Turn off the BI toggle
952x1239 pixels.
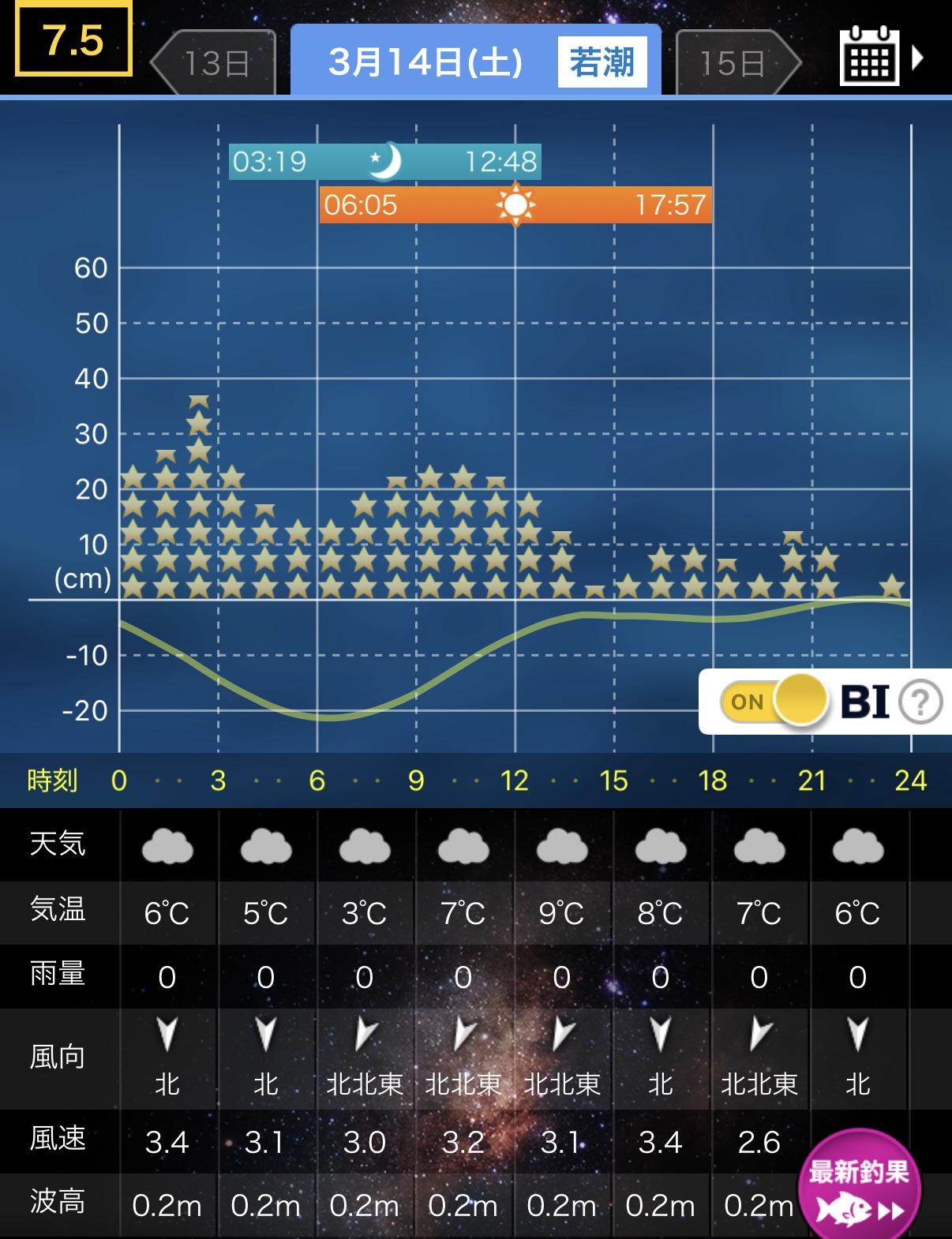pyautogui.click(x=774, y=701)
